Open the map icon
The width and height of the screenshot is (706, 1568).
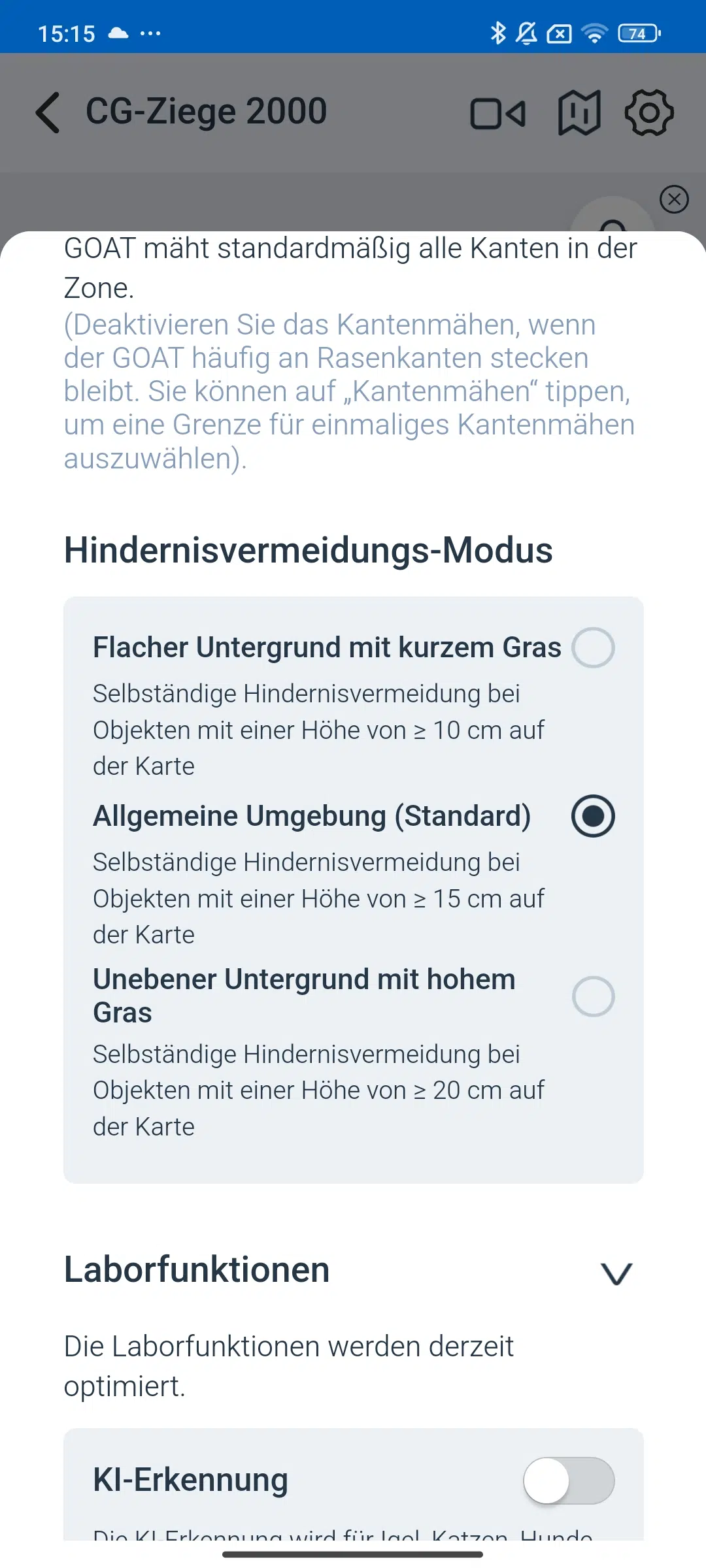pos(579,113)
